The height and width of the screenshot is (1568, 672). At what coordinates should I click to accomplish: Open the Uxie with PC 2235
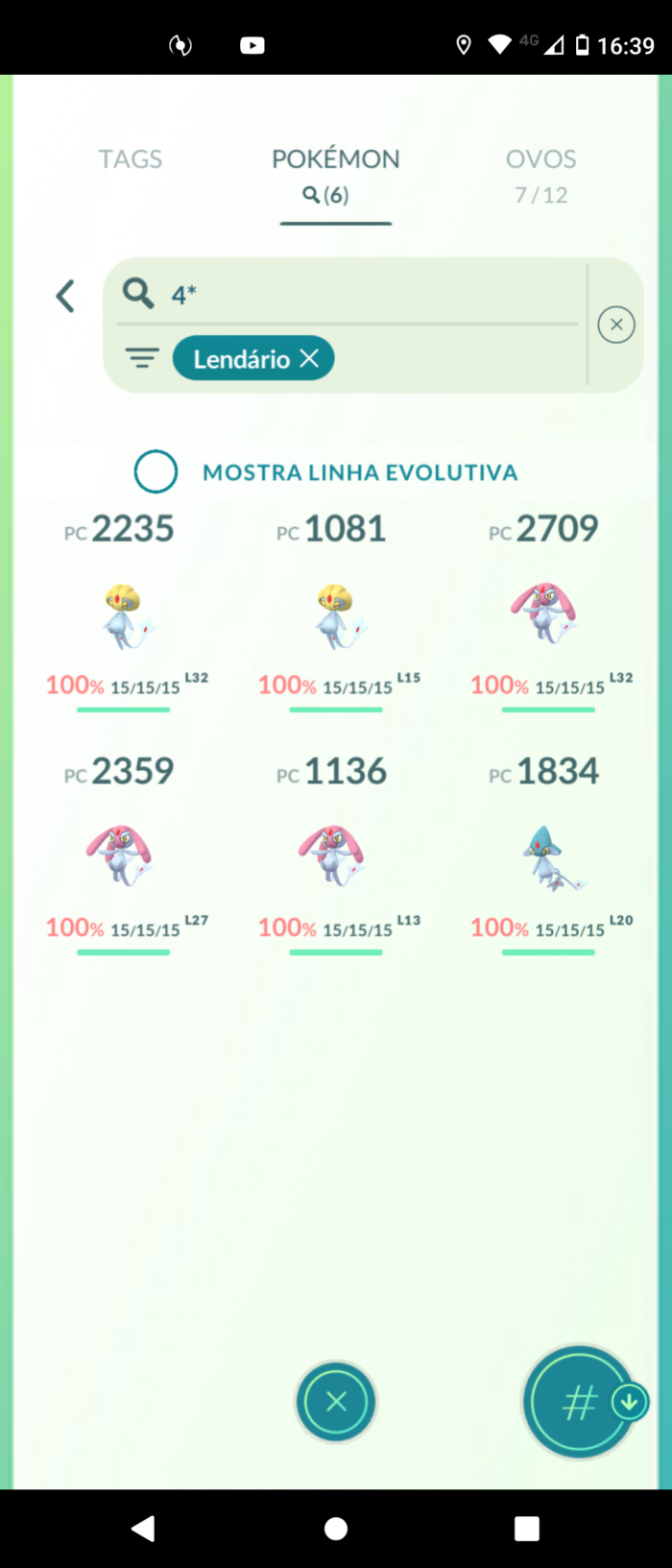click(x=125, y=615)
